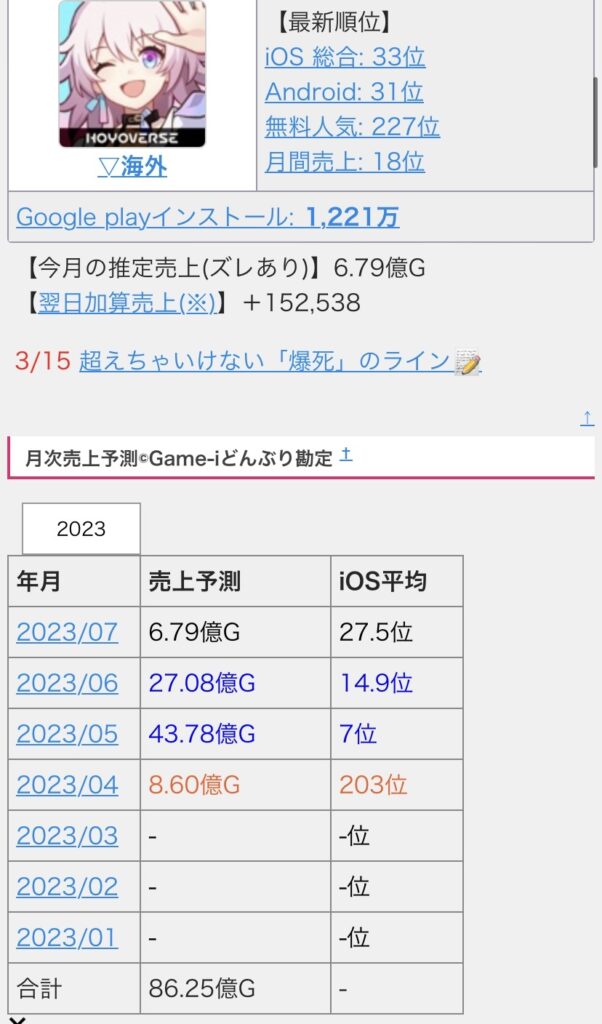Open the 2023/04 monthly link
Viewport: 602px width, 1024px height.
[x=67, y=785]
